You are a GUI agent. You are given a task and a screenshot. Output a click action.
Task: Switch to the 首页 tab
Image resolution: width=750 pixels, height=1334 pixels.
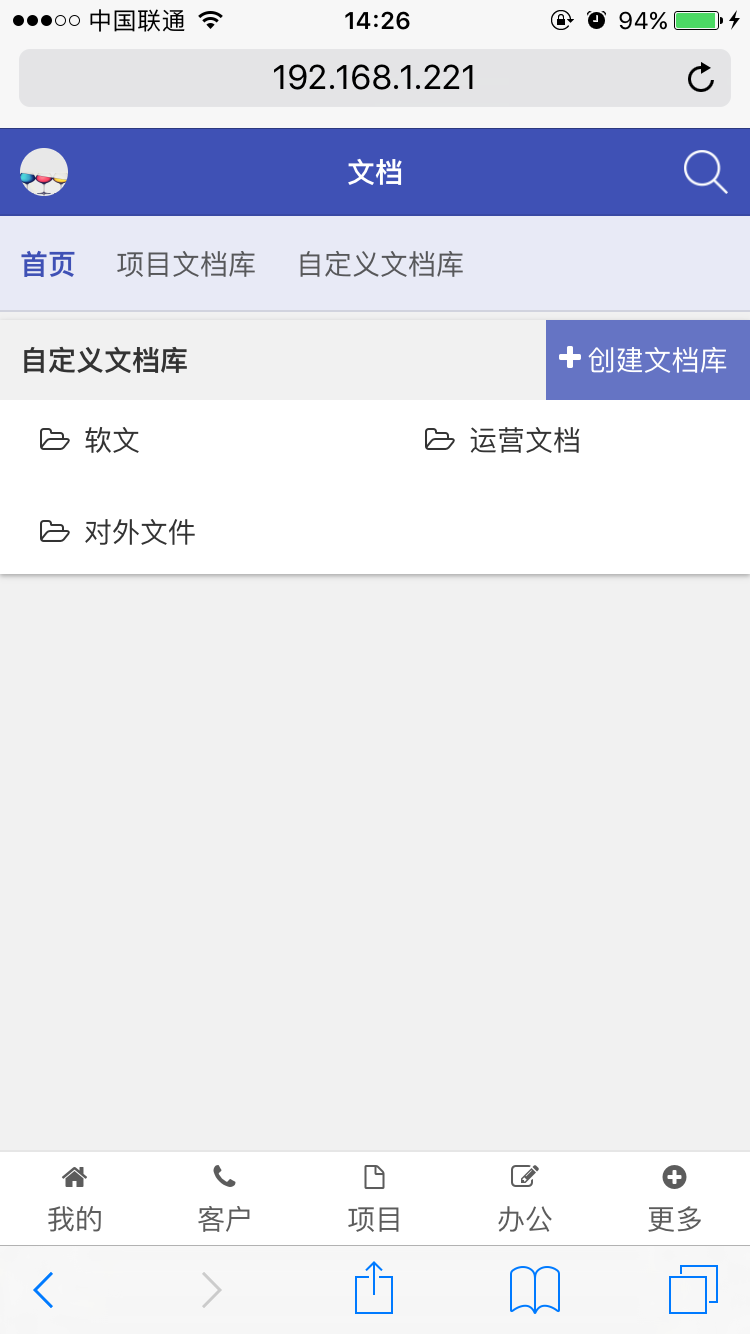click(48, 265)
